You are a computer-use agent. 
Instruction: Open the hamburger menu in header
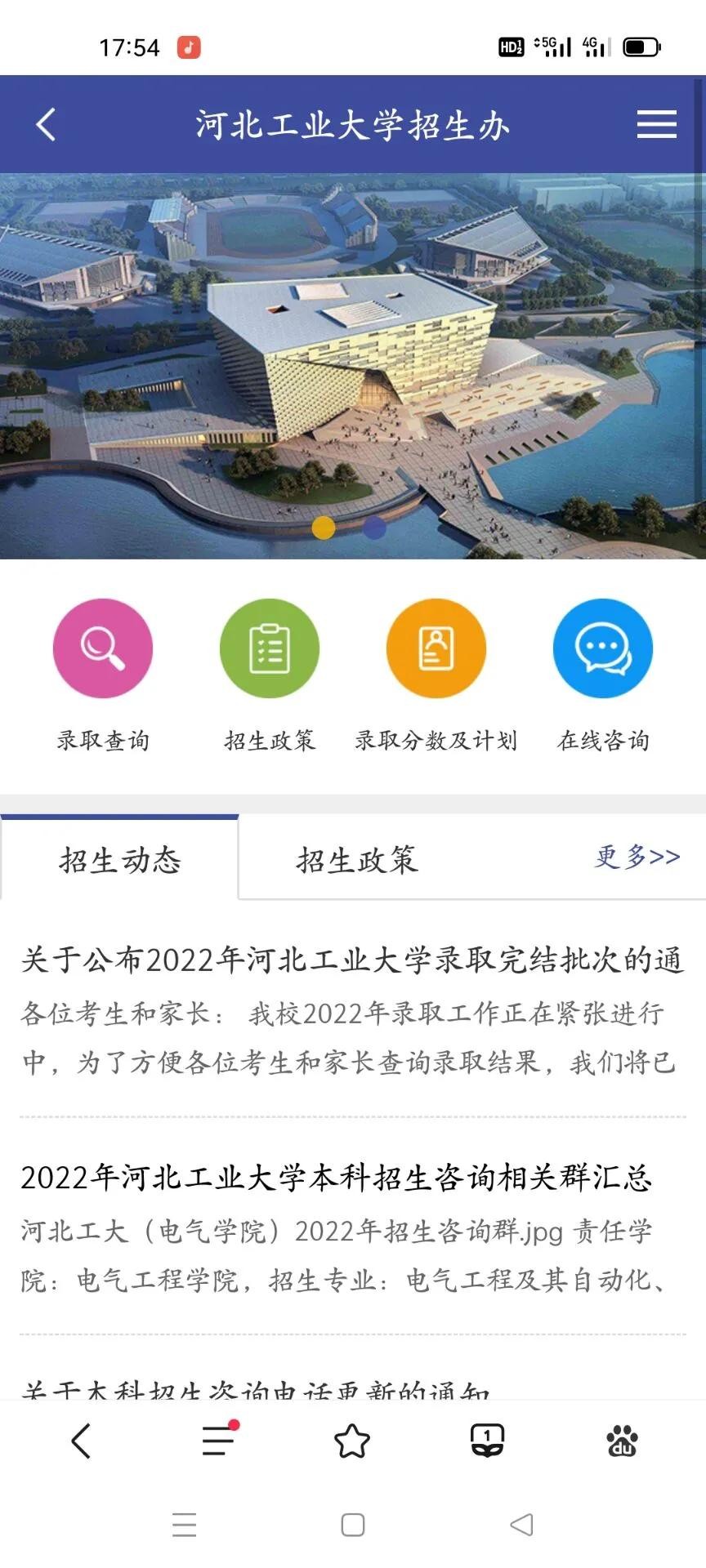tap(656, 124)
